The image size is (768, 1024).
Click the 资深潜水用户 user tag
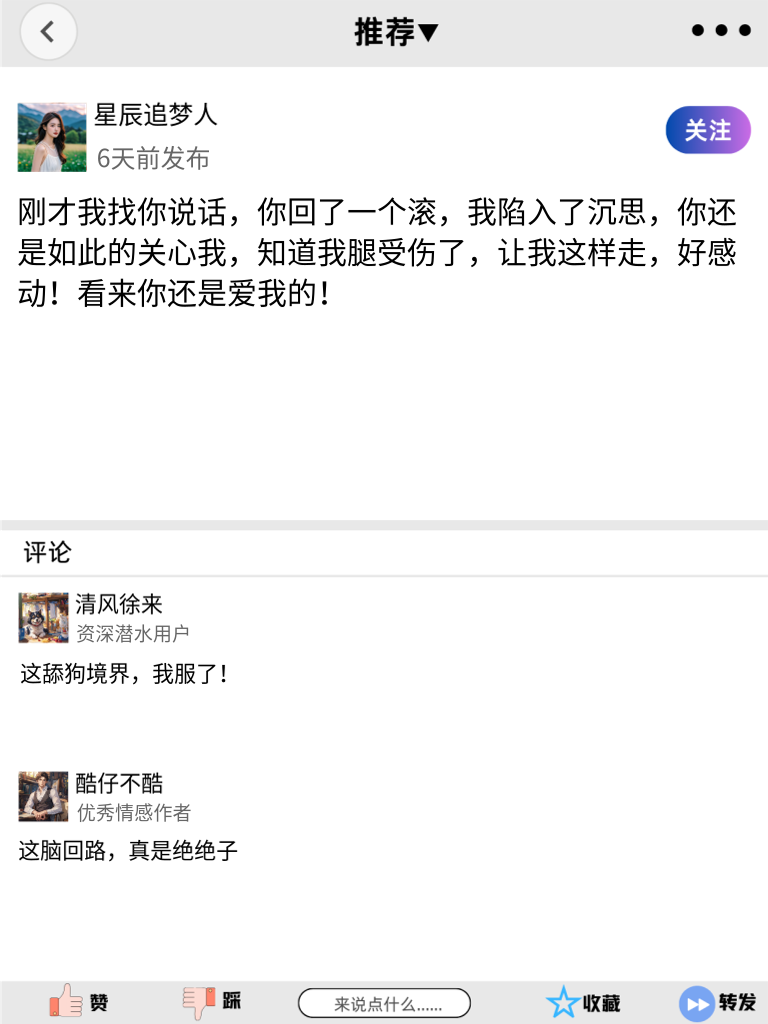(128, 633)
